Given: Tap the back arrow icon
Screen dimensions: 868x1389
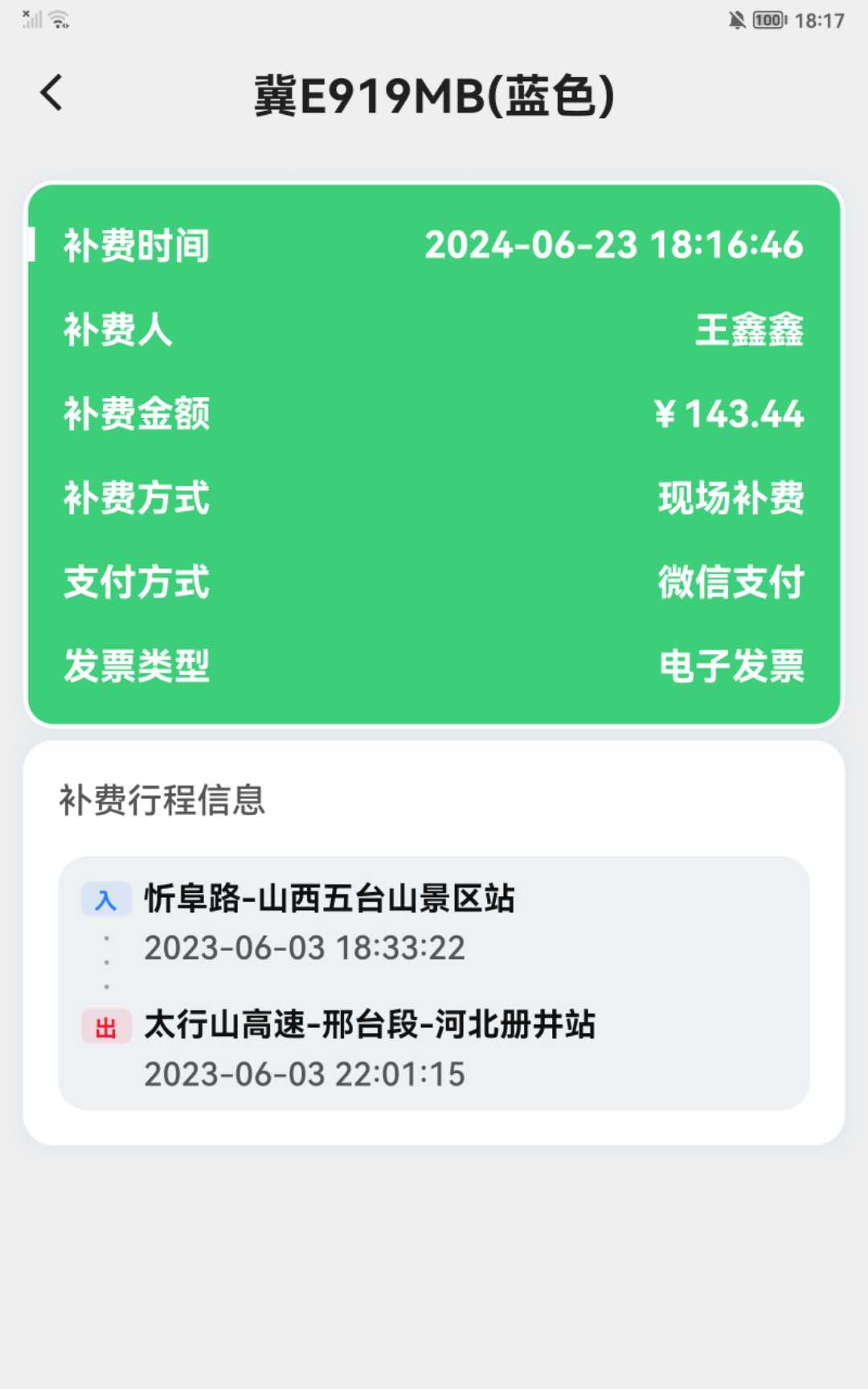Looking at the screenshot, I should [51, 92].
